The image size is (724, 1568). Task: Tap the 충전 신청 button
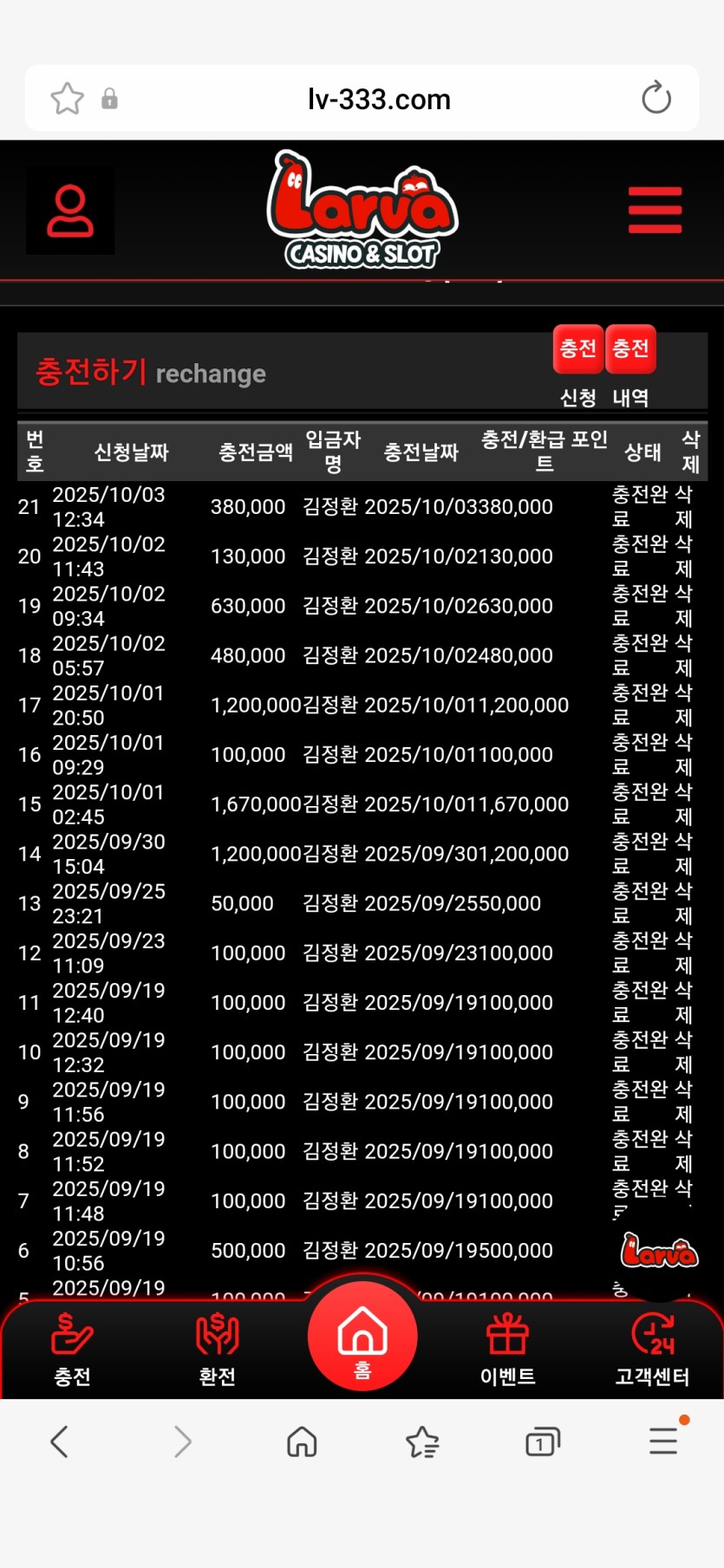(578, 349)
